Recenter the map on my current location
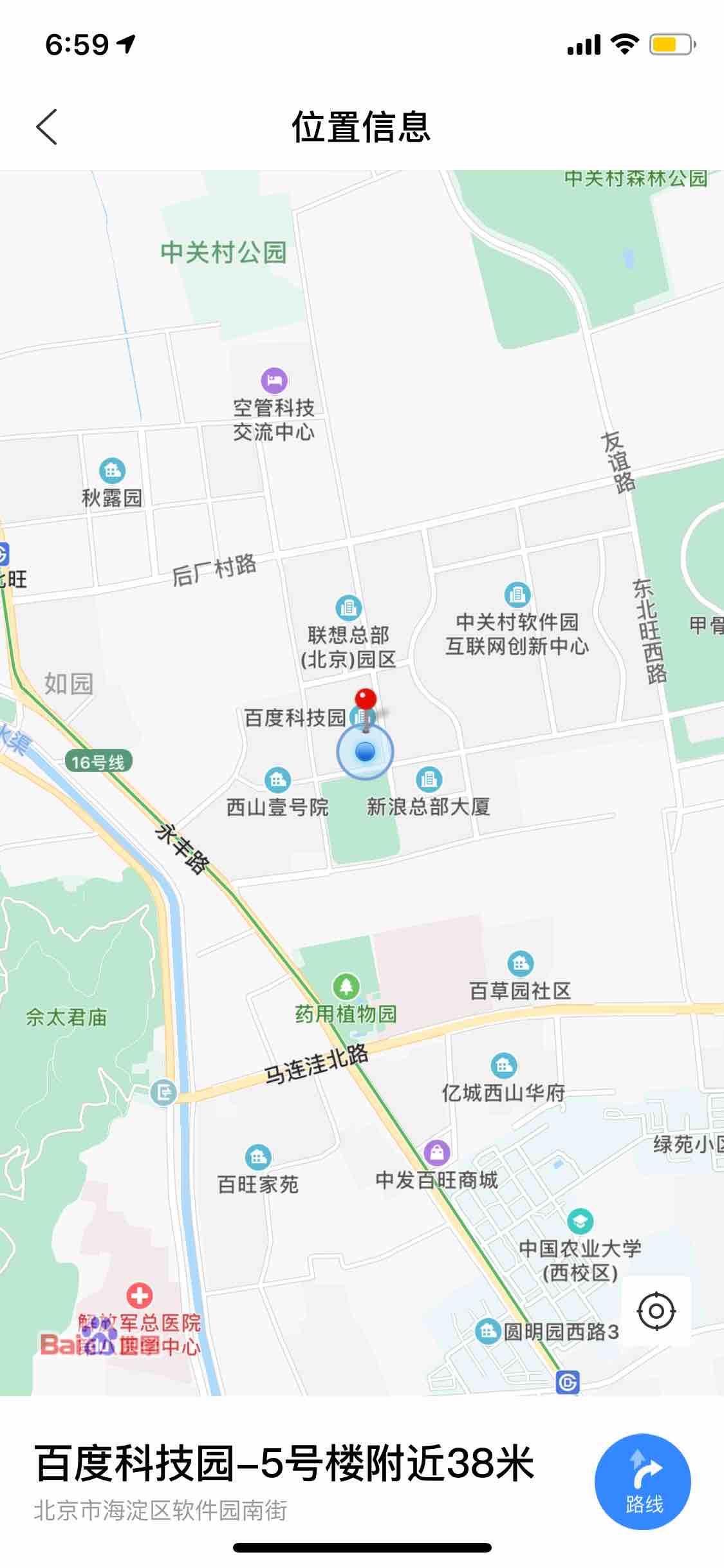The image size is (724, 1568). [x=655, y=1311]
